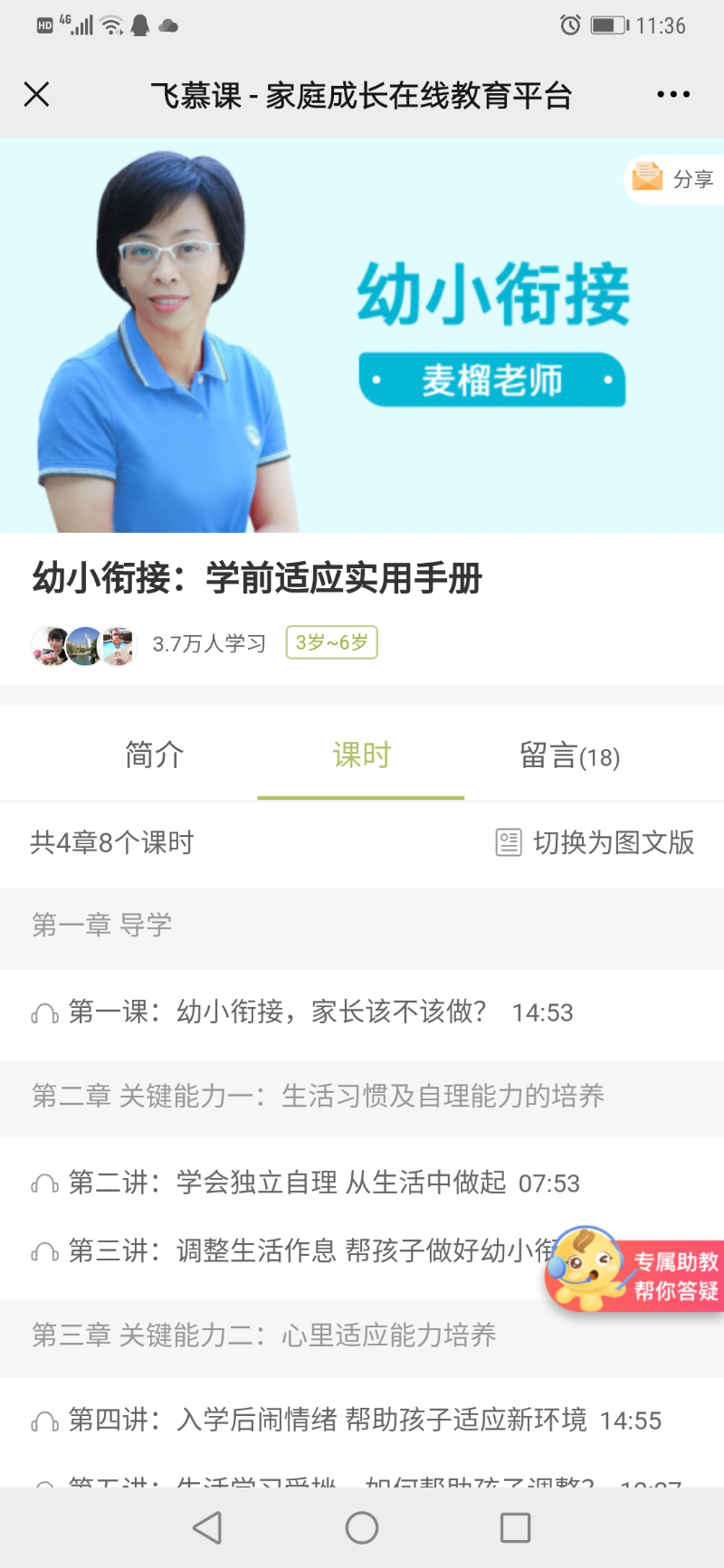Screen dimensions: 724x1568
Task: Open the three-dot overflow menu
Action: [x=673, y=94]
